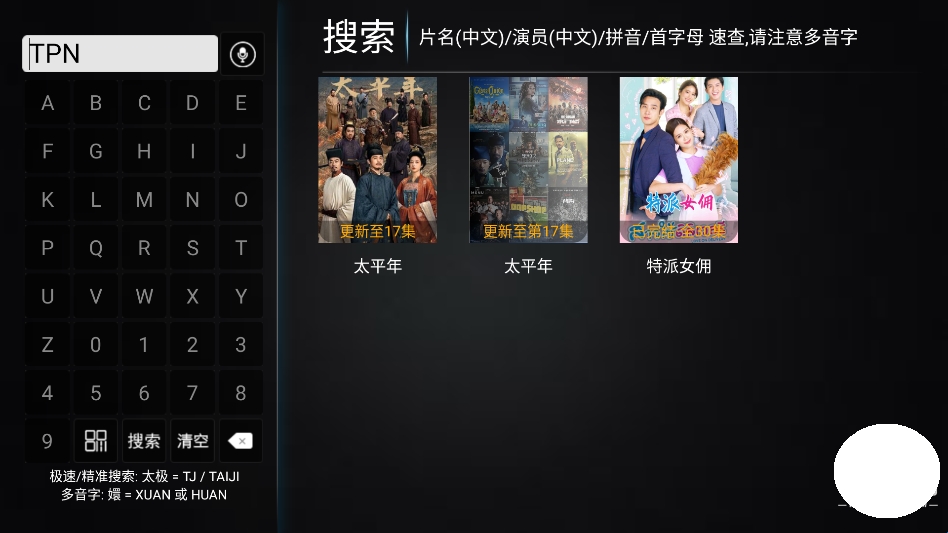Open the 特派女佣 result
This screenshot has width=948, height=533.
click(x=678, y=160)
